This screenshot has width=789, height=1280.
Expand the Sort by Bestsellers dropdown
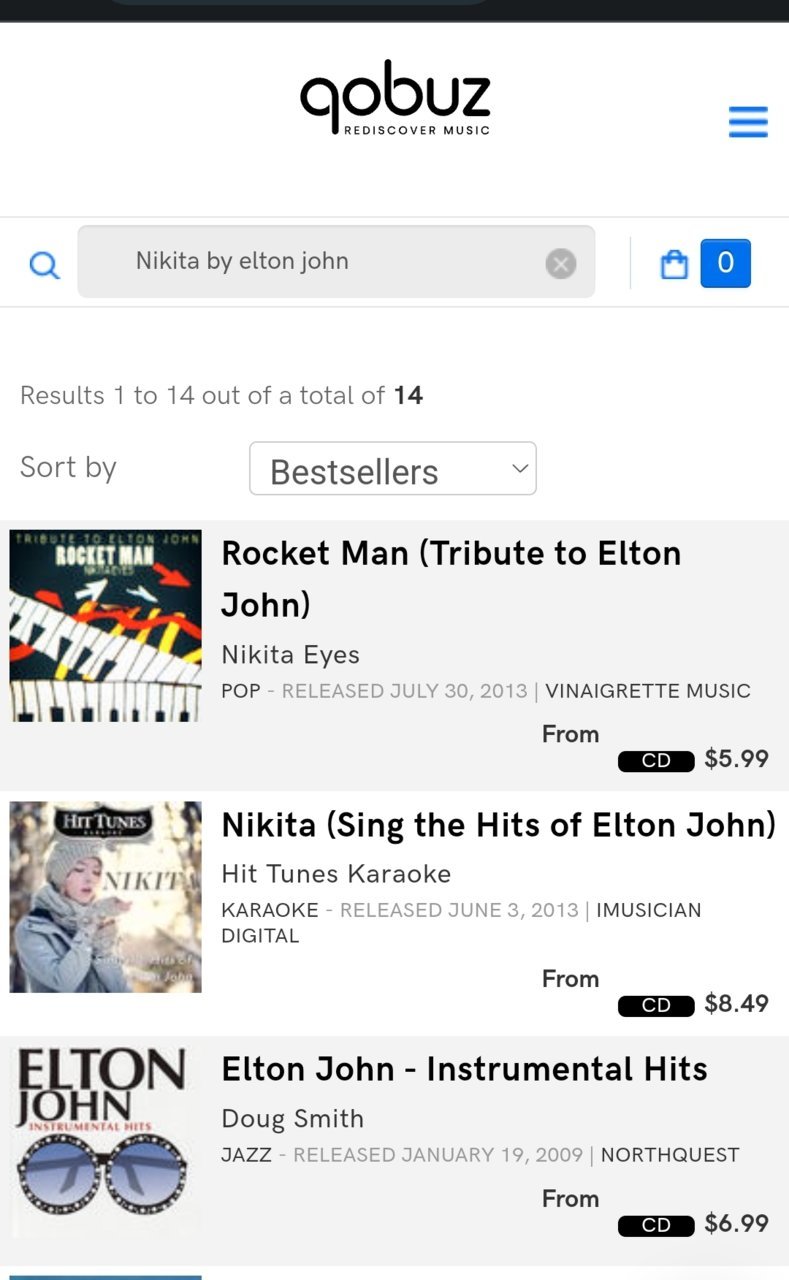click(x=393, y=469)
